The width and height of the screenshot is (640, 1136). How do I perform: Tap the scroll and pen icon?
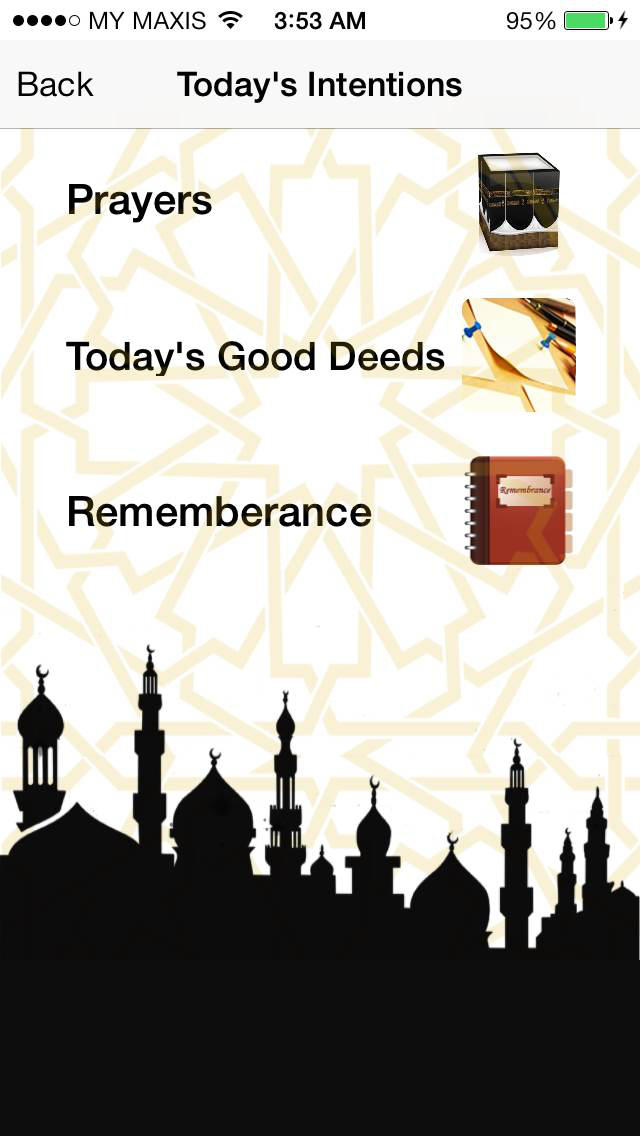coord(519,354)
